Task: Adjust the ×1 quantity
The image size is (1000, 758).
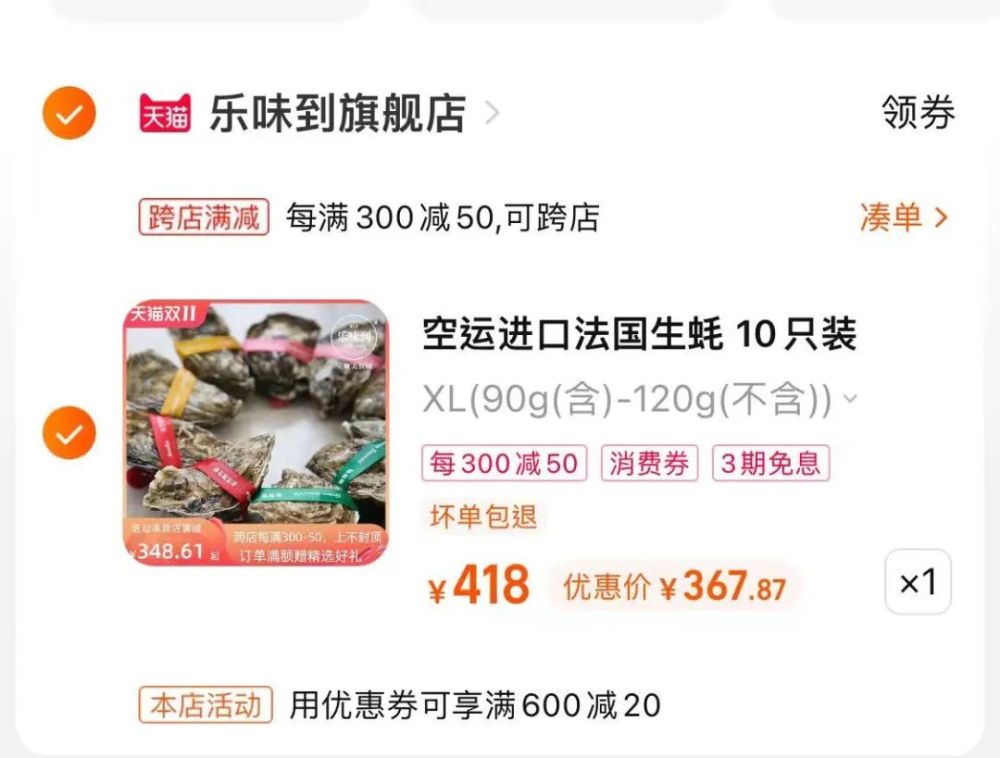Action: (917, 582)
